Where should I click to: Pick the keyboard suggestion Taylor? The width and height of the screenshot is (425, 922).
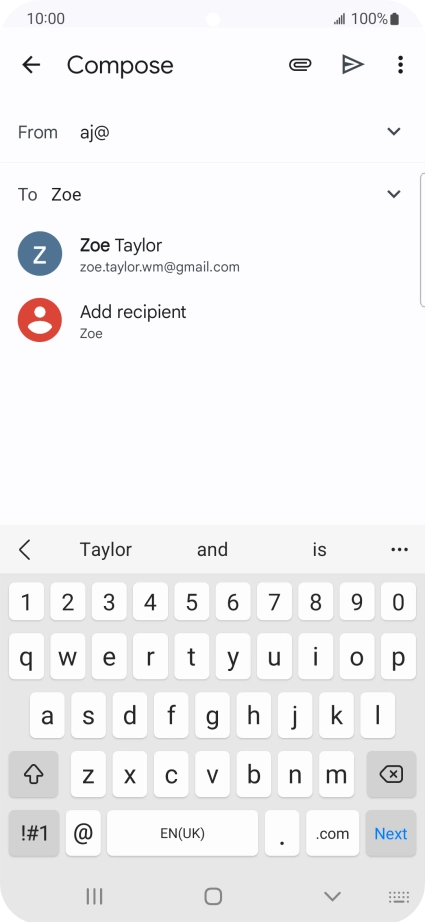point(106,550)
